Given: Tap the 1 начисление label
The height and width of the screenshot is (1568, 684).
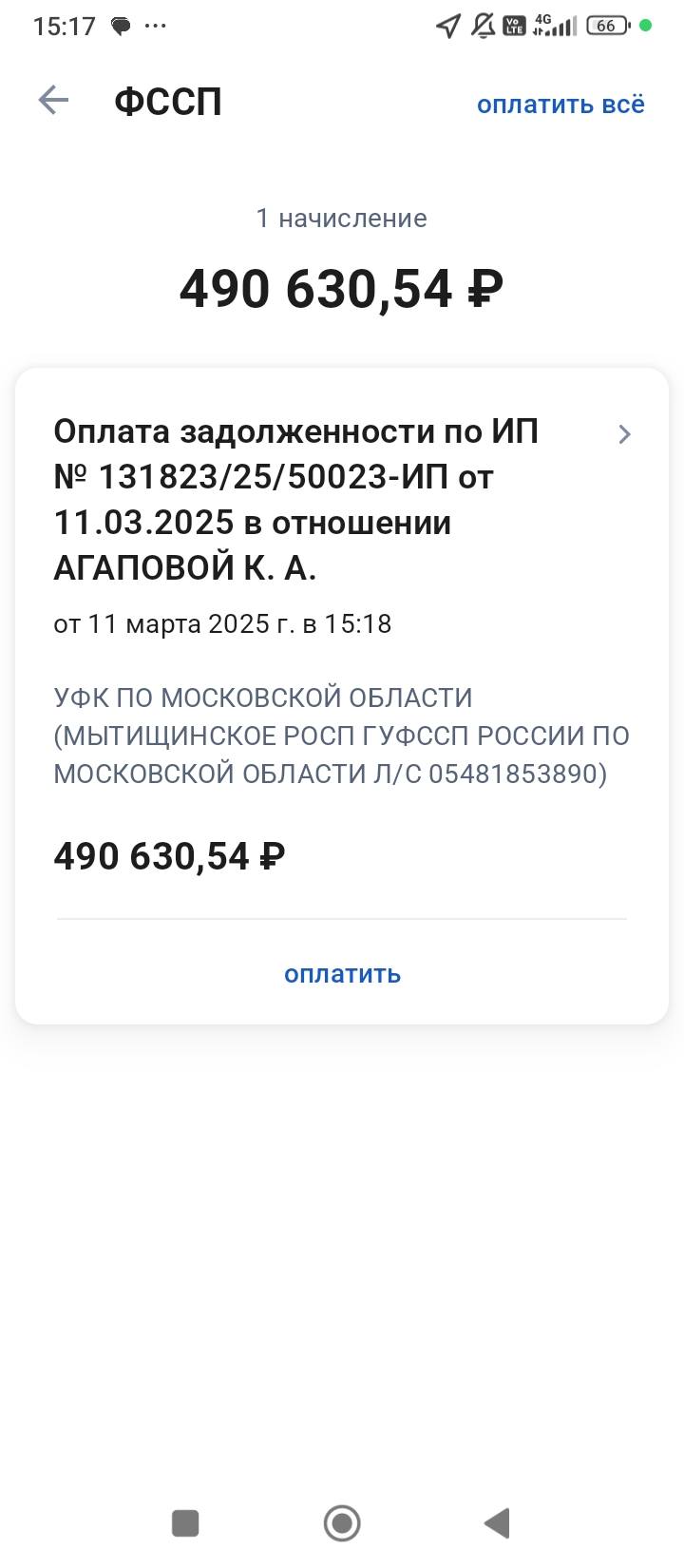Looking at the screenshot, I should click(341, 218).
